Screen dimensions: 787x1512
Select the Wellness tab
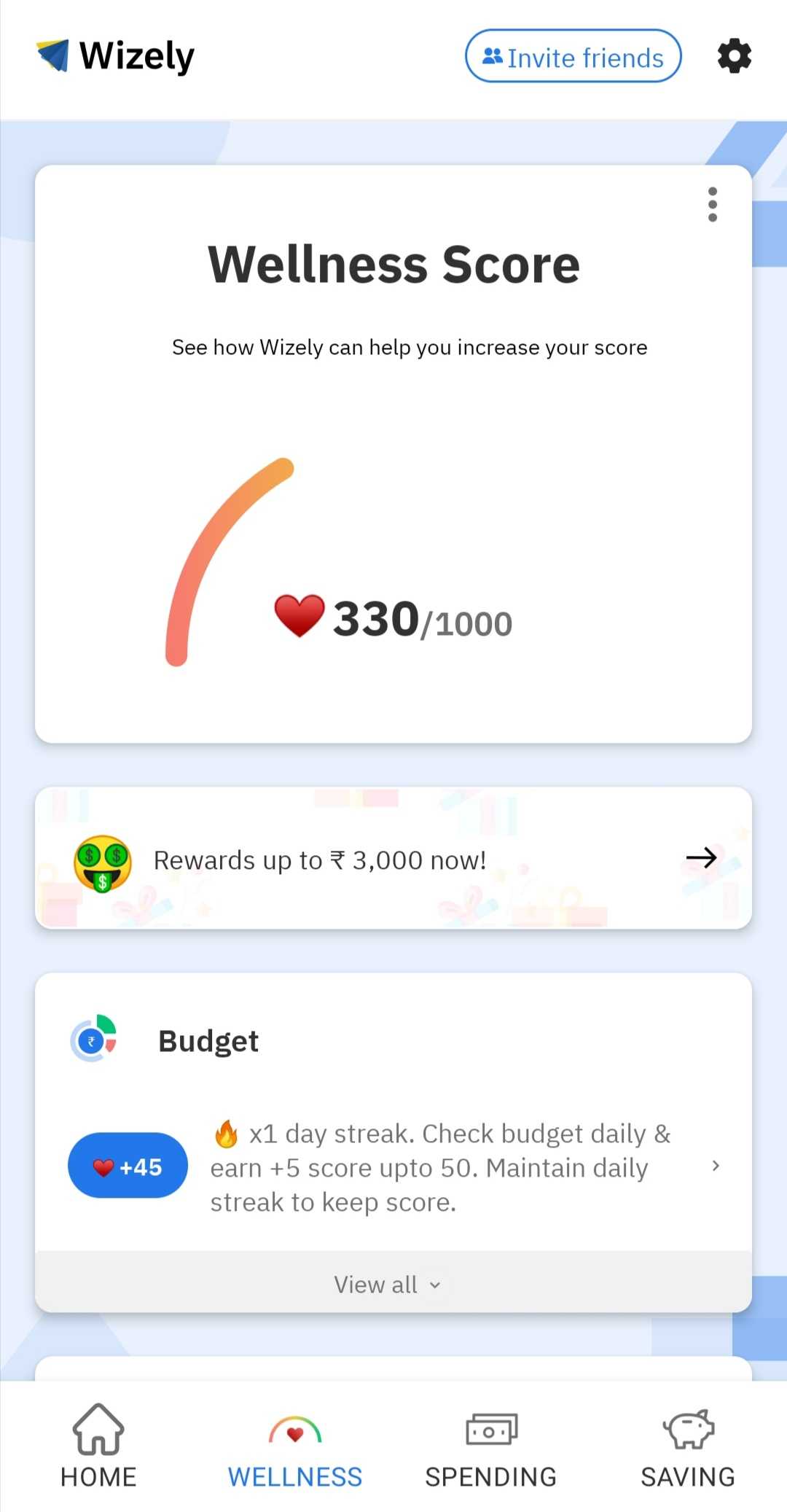(x=295, y=1446)
